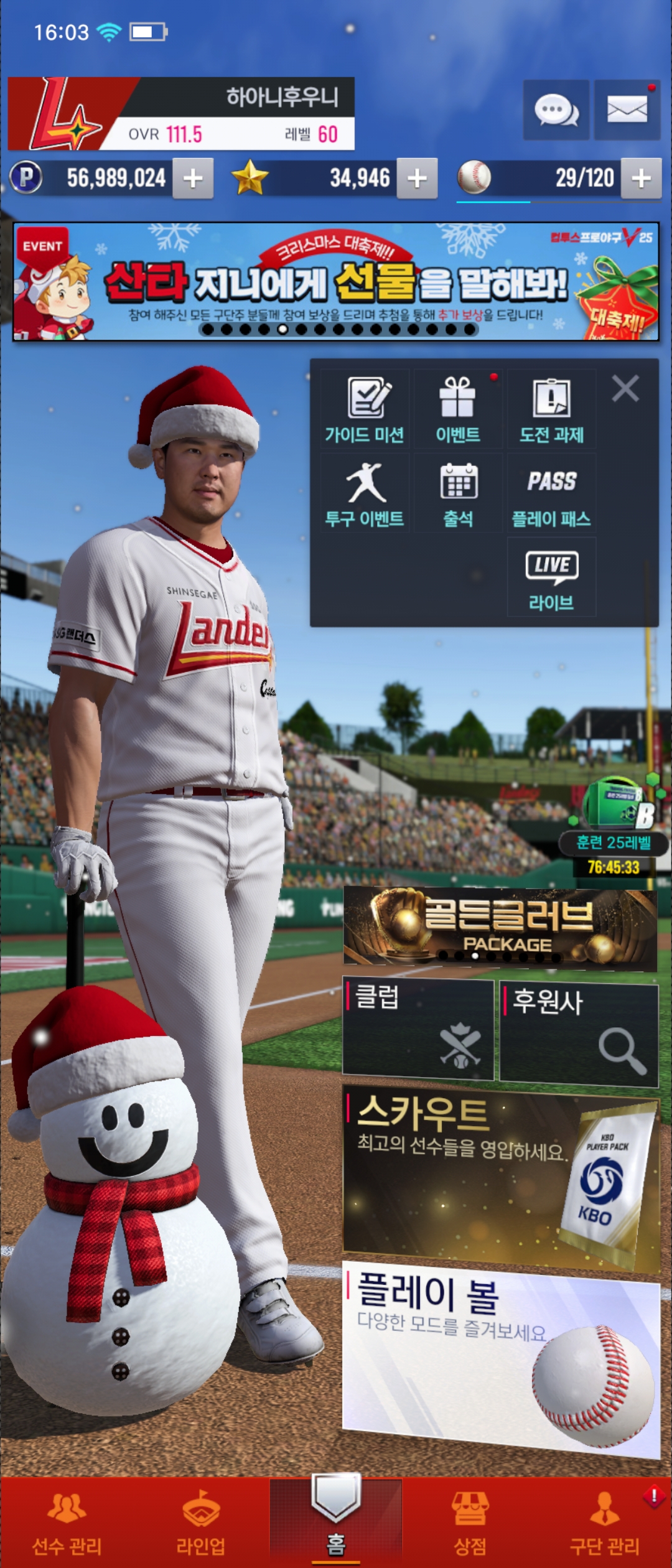
Task: Open the chat speech bubble icon
Action: click(556, 110)
